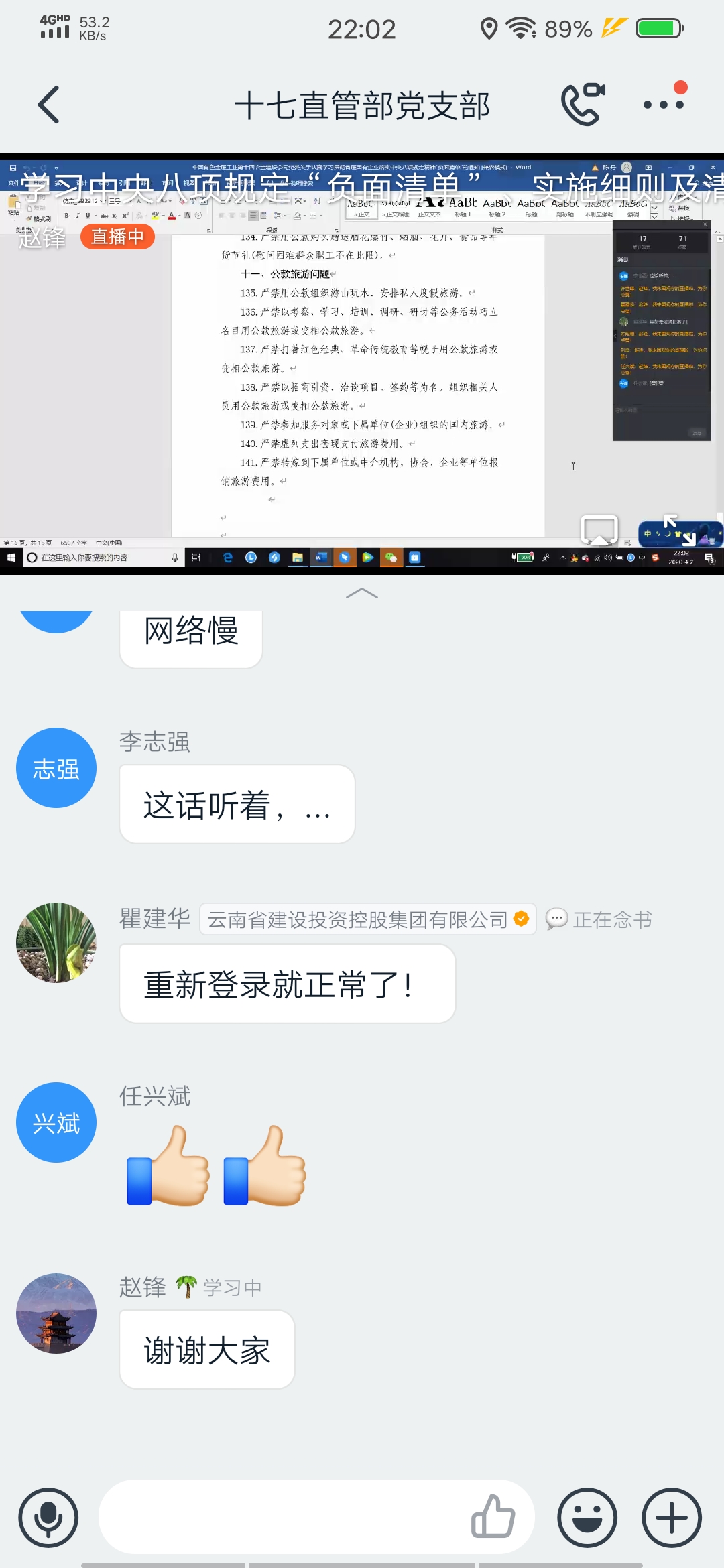Cast the live stream to a screen
The height and width of the screenshot is (1568, 724).
point(599,531)
